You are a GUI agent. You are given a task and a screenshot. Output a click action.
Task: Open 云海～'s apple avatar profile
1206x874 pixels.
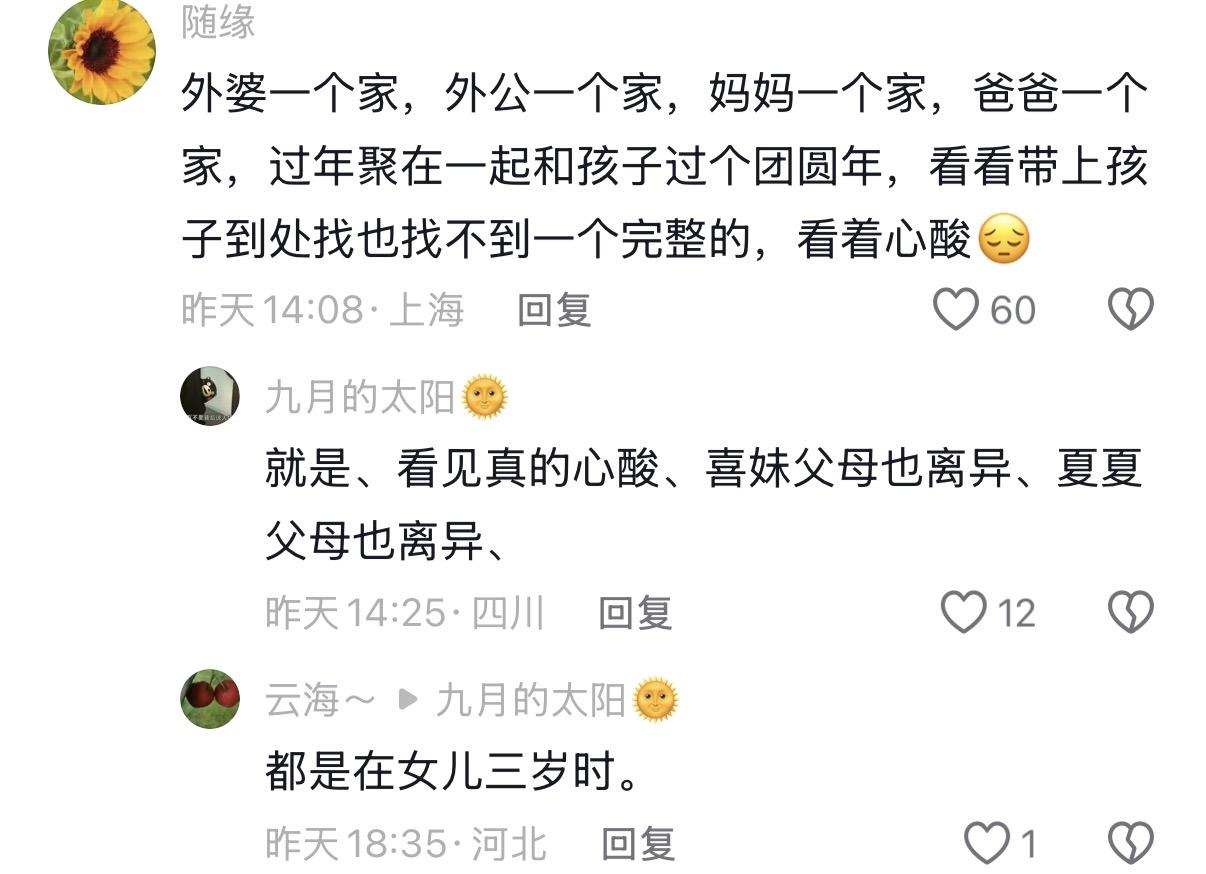(210, 699)
